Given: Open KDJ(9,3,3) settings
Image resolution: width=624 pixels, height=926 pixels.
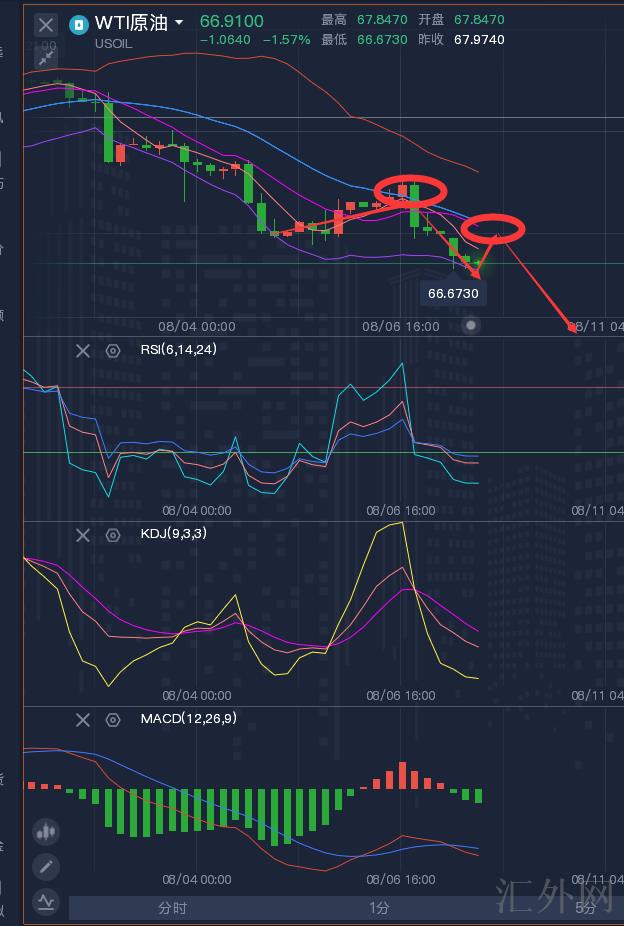Looking at the screenshot, I should [113, 535].
